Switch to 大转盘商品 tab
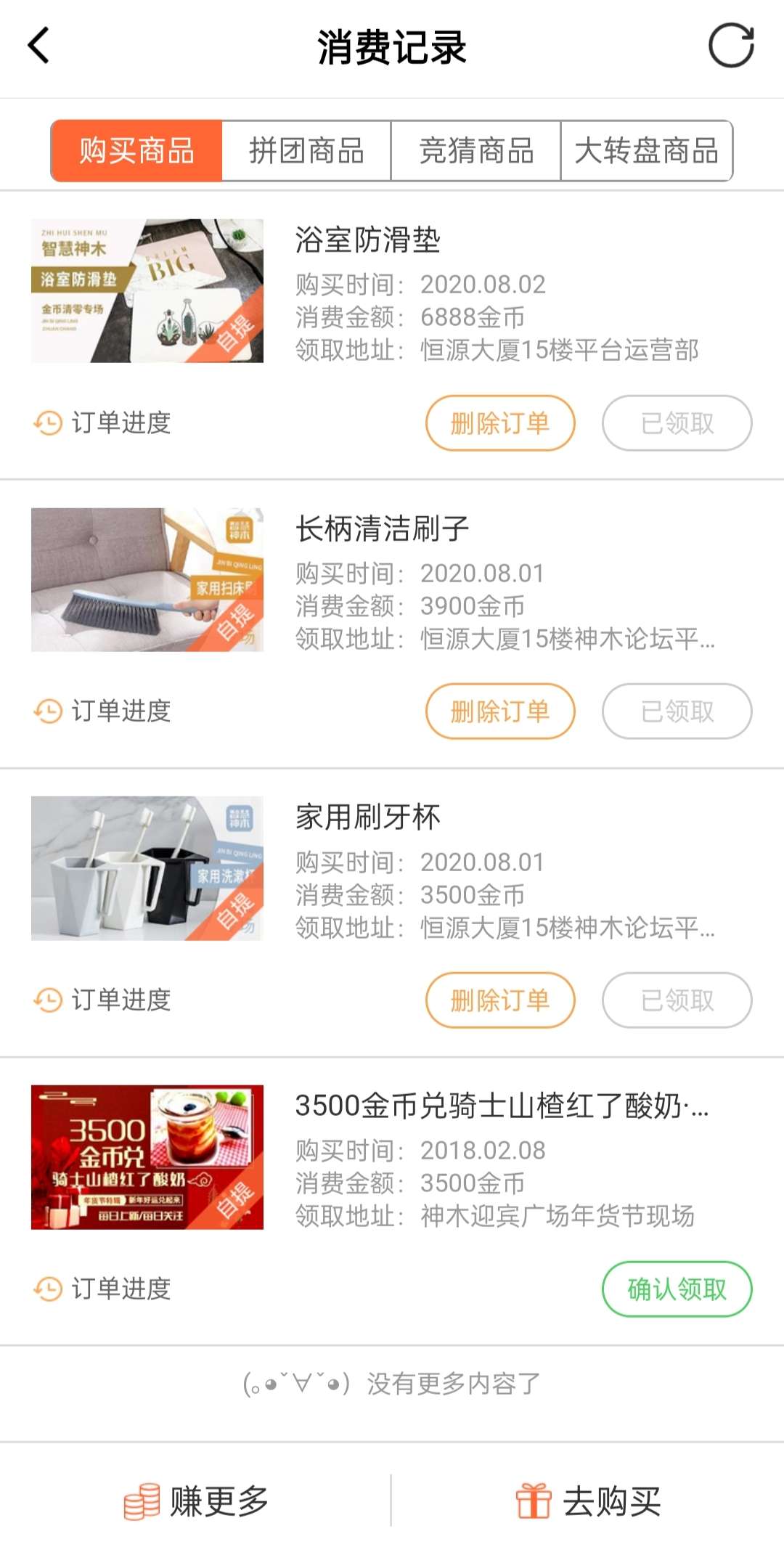784x1555 pixels. [646, 151]
